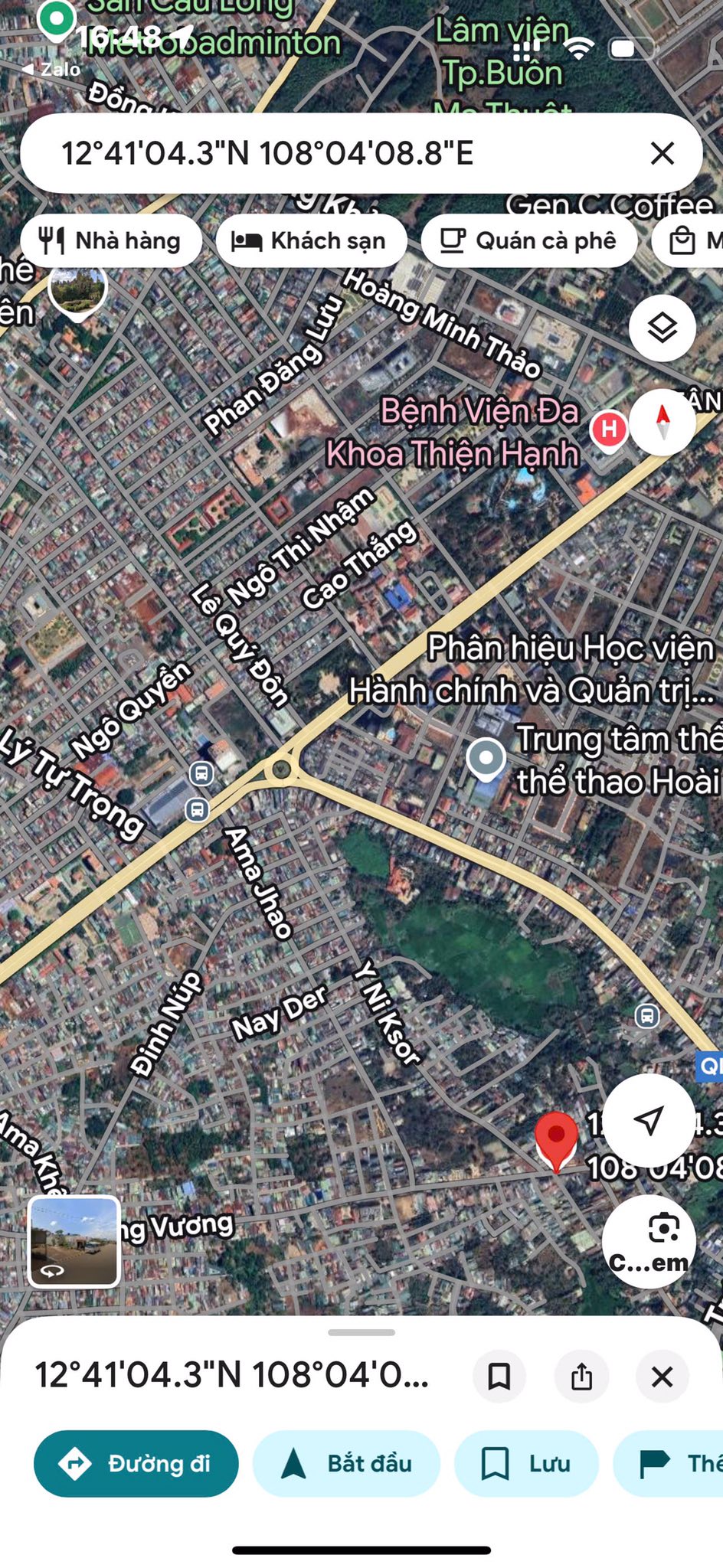Tap the Lưu button

point(526,1464)
